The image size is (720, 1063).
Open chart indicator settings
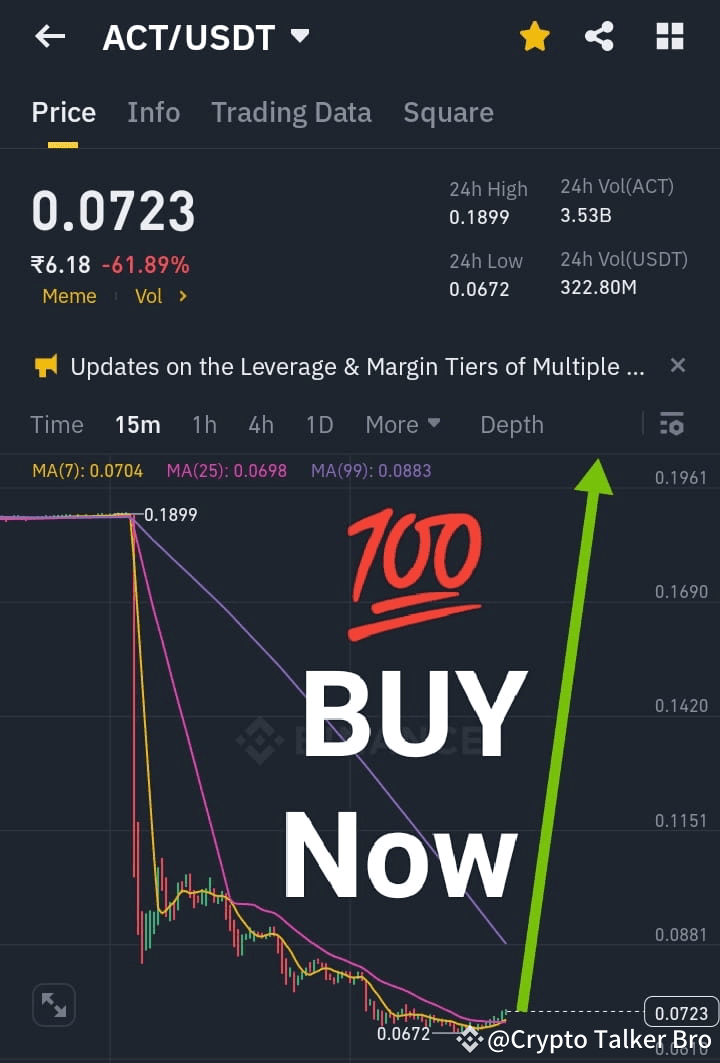coord(672,424)
